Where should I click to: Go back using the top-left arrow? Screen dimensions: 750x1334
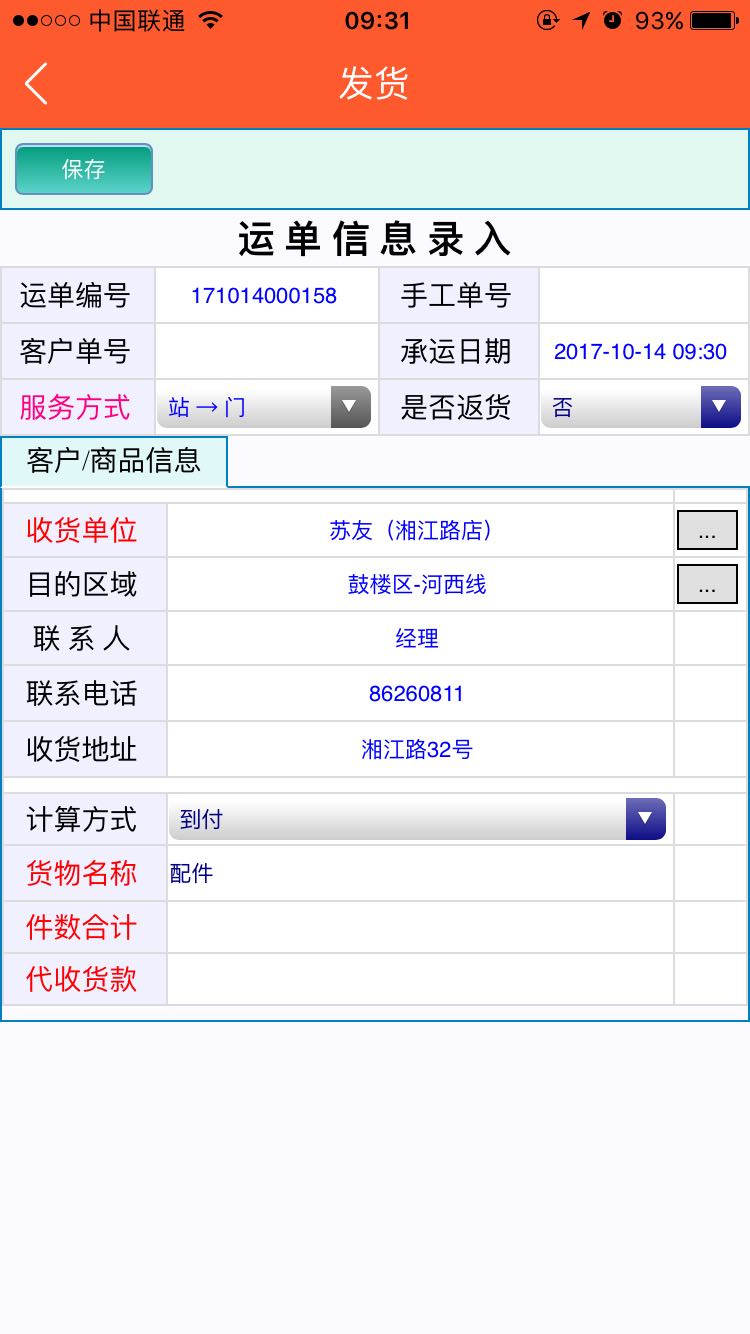[36, 84]
